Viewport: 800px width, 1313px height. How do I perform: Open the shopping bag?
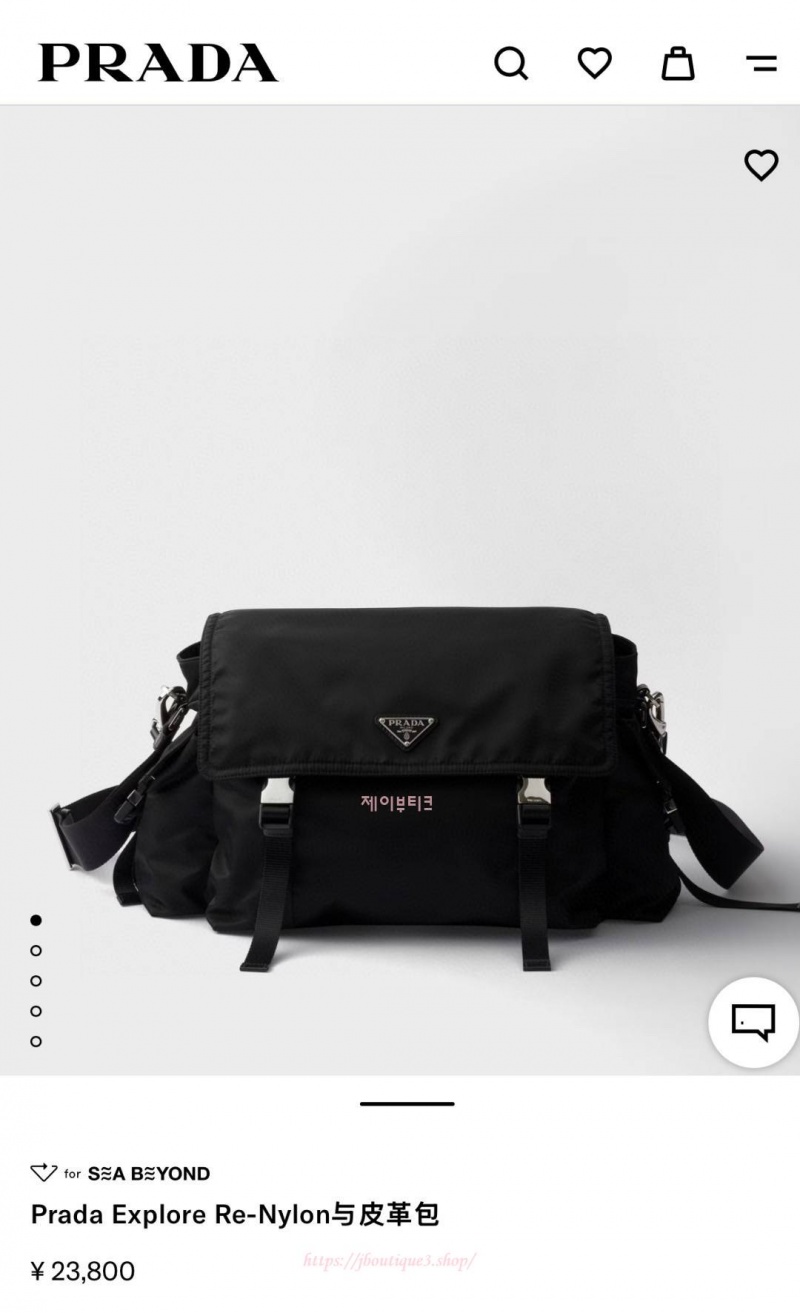point(678,63)
